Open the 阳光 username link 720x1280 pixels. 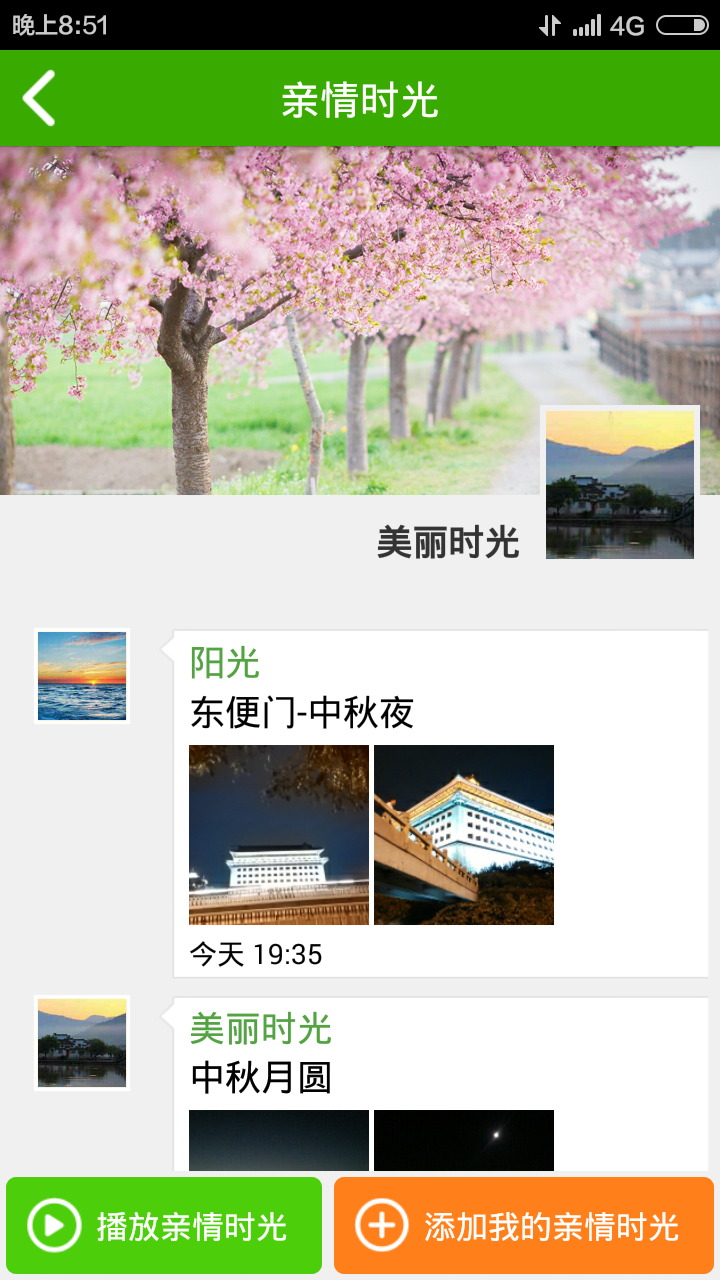225,663
